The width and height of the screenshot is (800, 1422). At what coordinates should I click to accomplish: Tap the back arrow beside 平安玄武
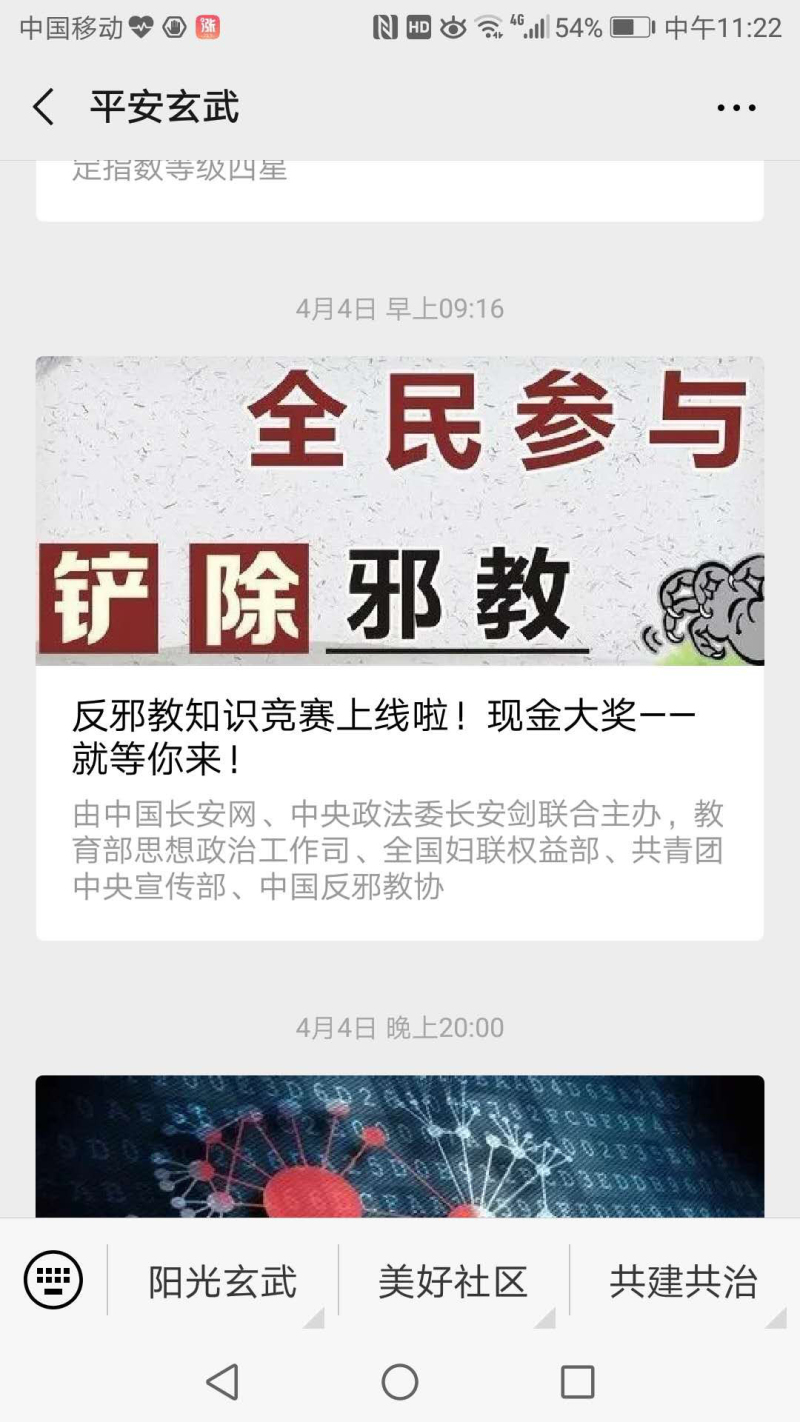(42, 105)
